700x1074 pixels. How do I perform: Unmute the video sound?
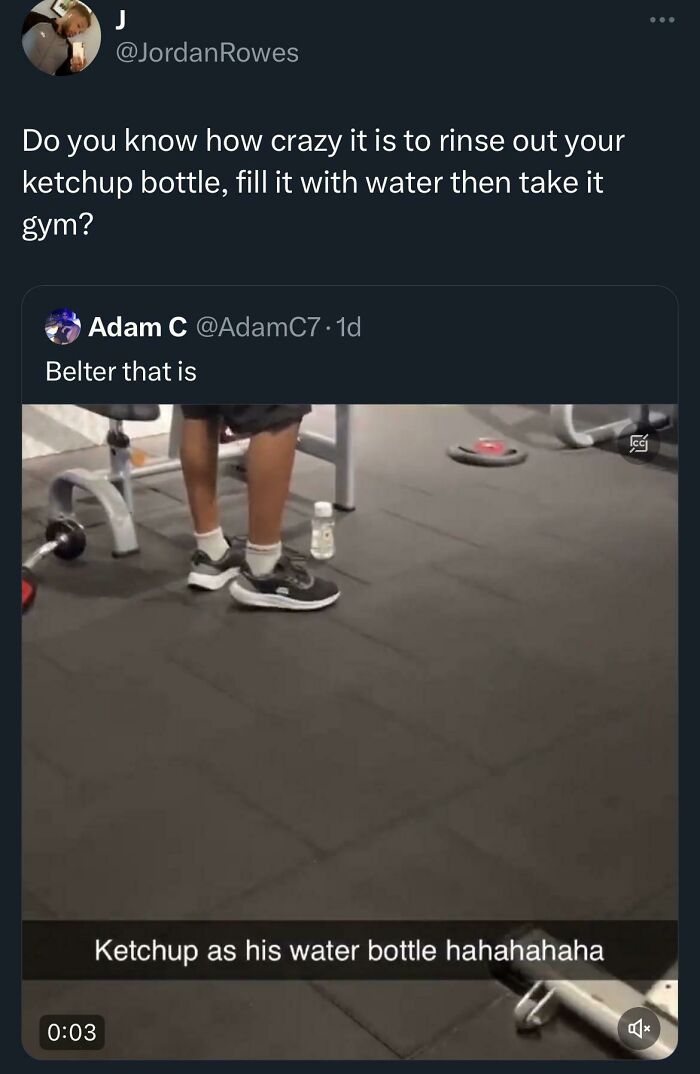pos(637,1027)
